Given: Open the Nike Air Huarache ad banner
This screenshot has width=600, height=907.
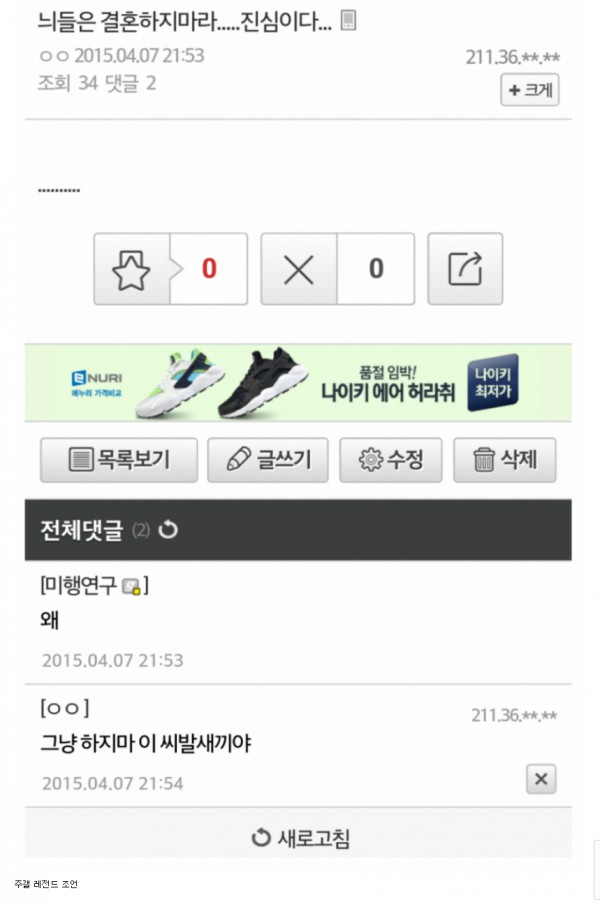Looking at the screenshot, I should coord(298,383).
